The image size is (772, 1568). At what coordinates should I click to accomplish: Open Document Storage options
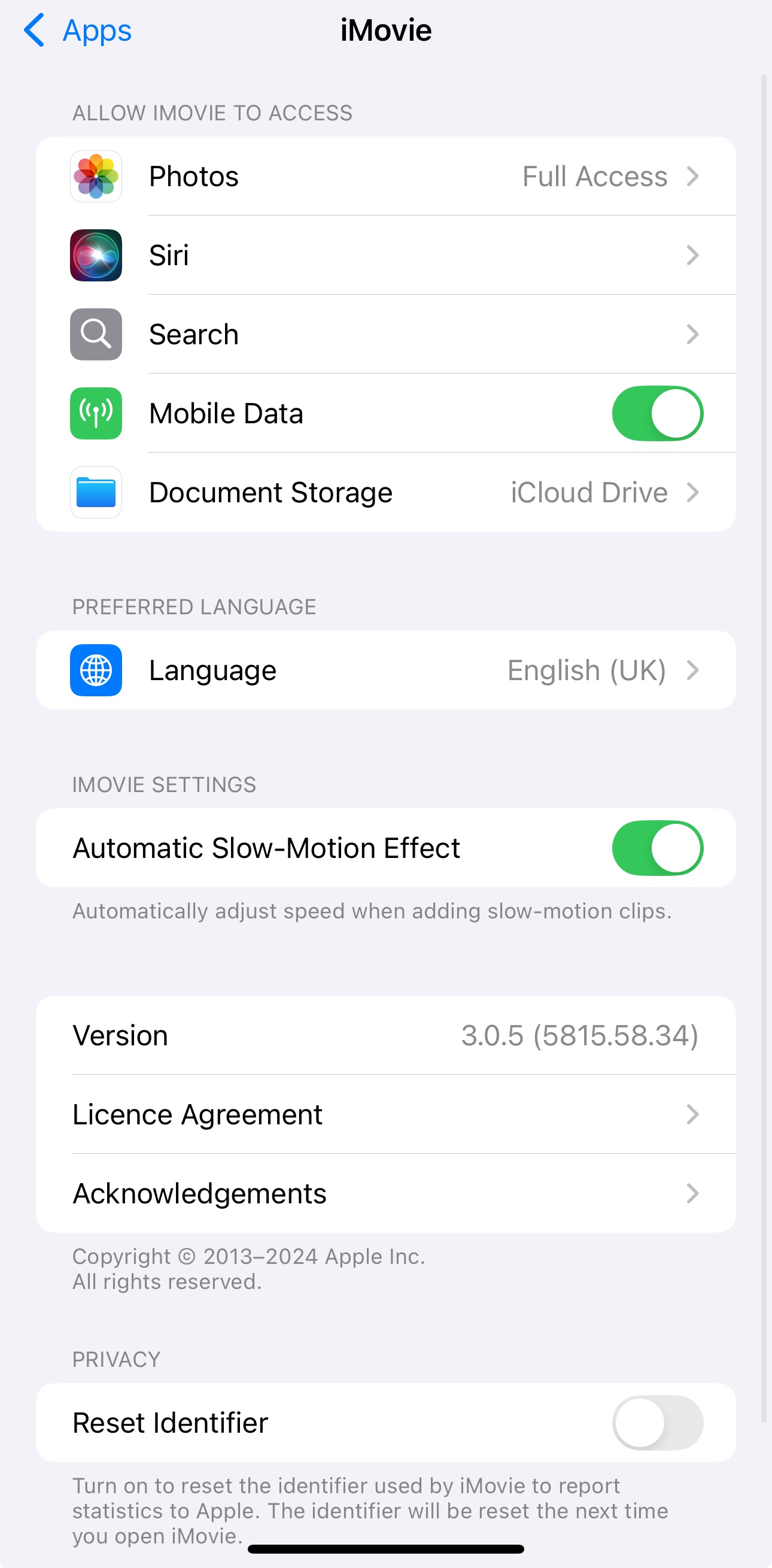click(385, 493)
